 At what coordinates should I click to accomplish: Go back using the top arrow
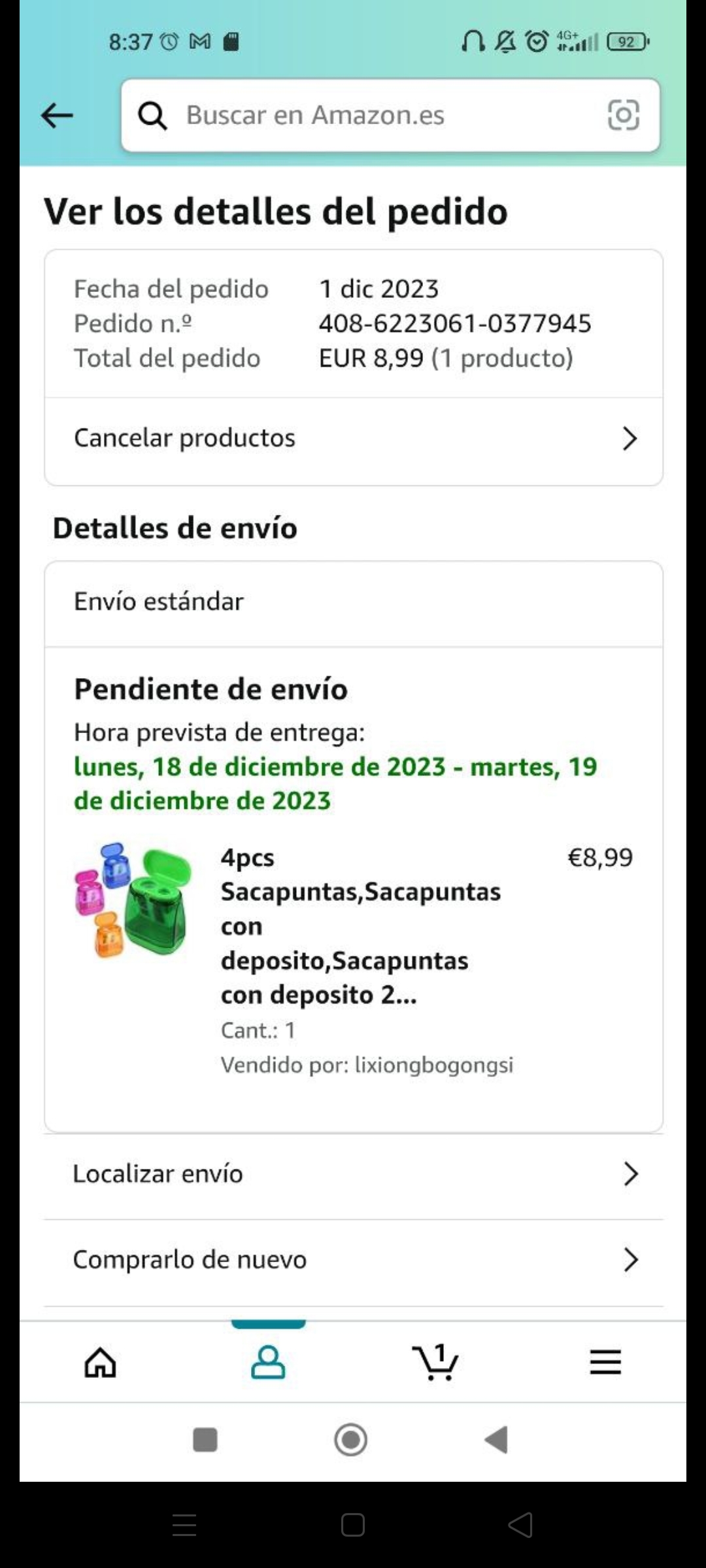pos(57,116)
